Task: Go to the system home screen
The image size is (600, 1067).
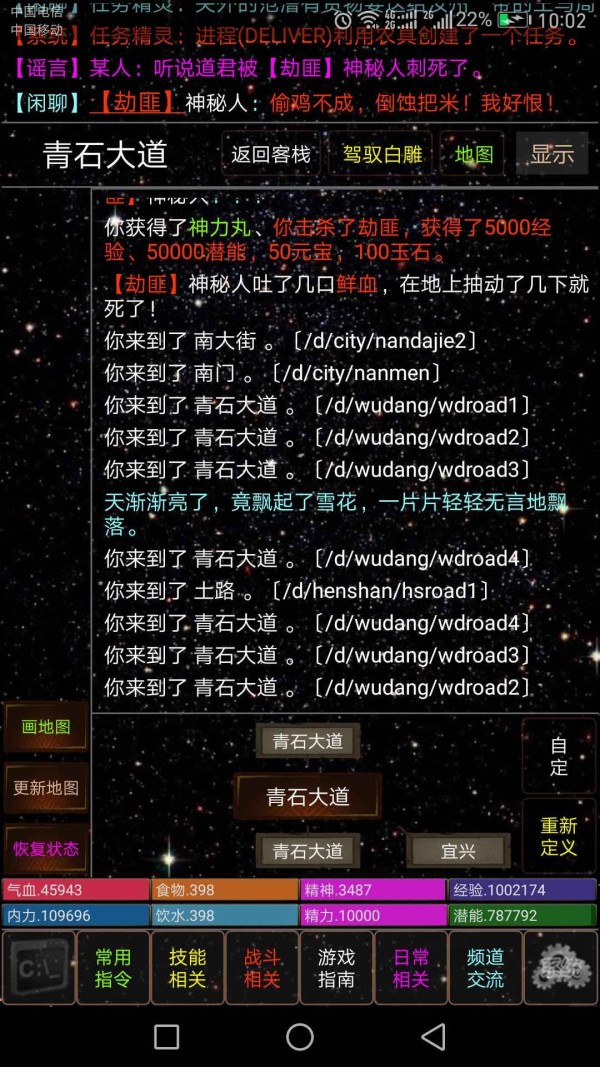Action: coord(300,1037)
